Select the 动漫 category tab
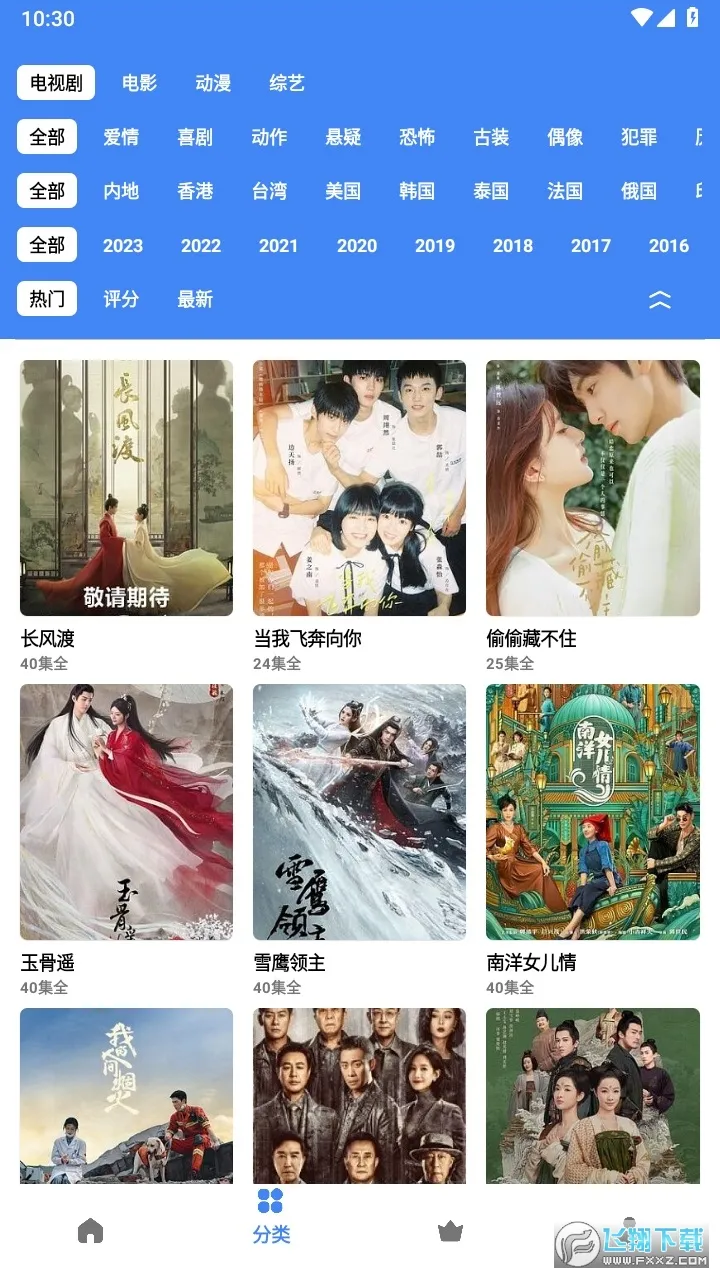720x1280 pixels. pos(213,83)
